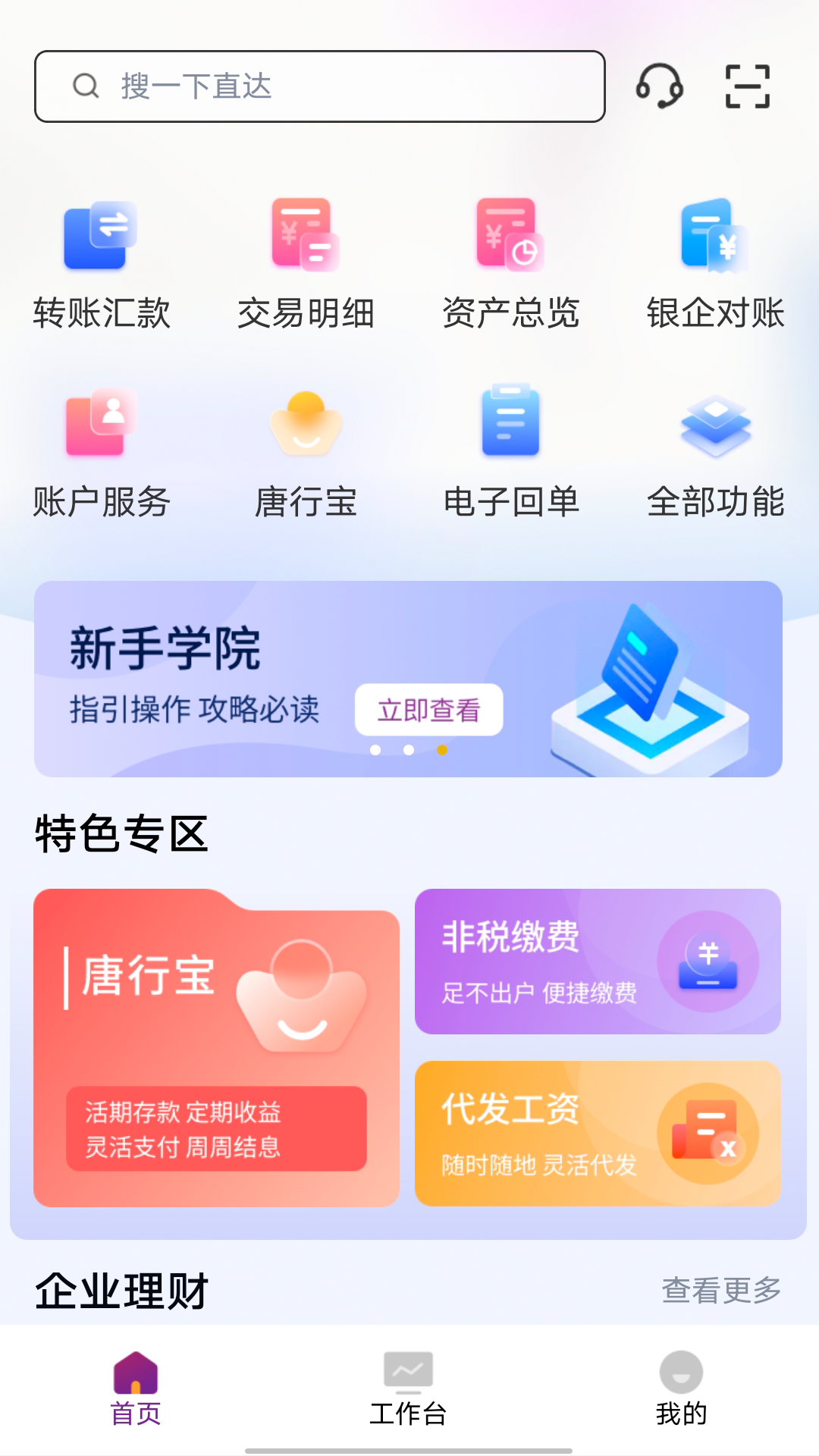Open the 代发工资 payroll card
This screenshot has height=1456, width=819.
[598, 1134]
